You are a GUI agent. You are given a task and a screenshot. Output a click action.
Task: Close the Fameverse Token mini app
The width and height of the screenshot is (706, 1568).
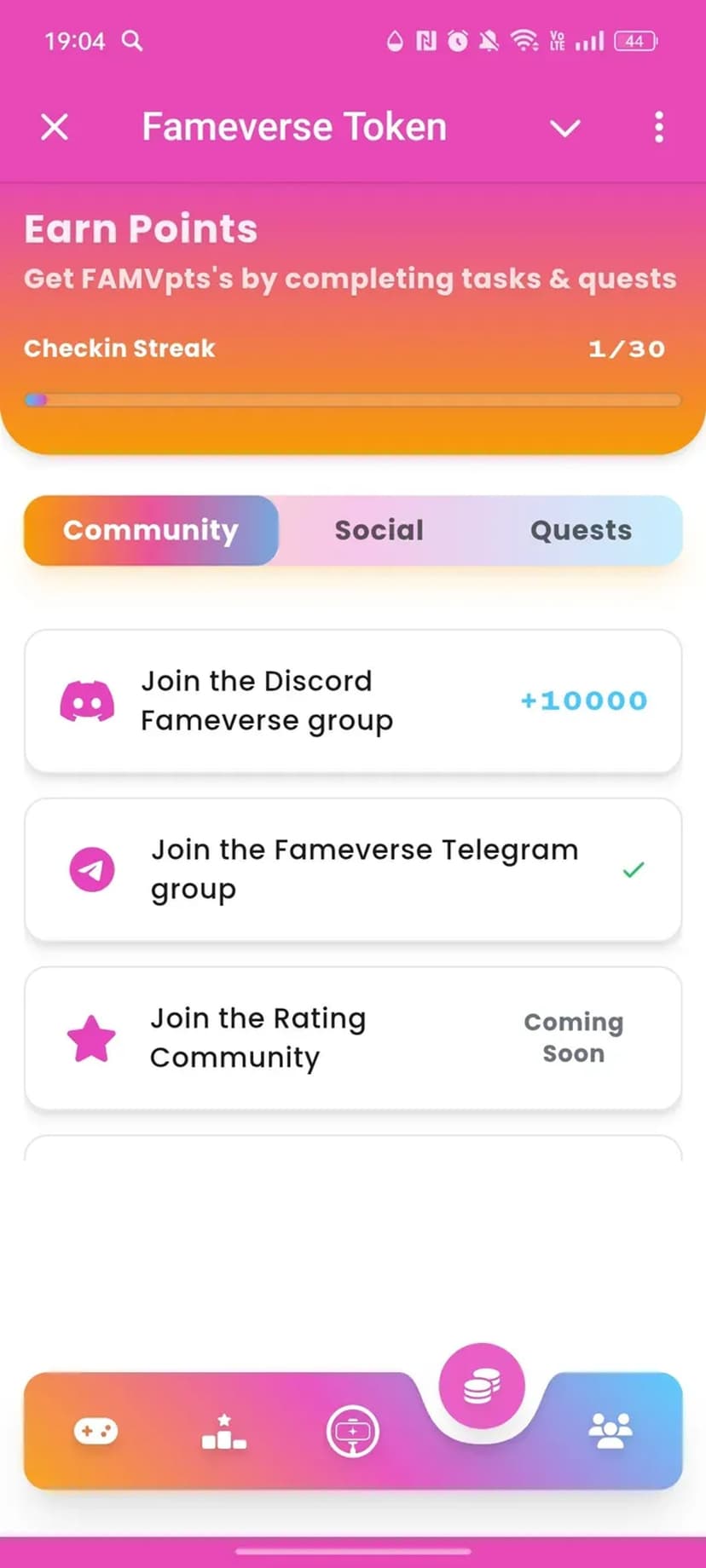tap(55, 128)
